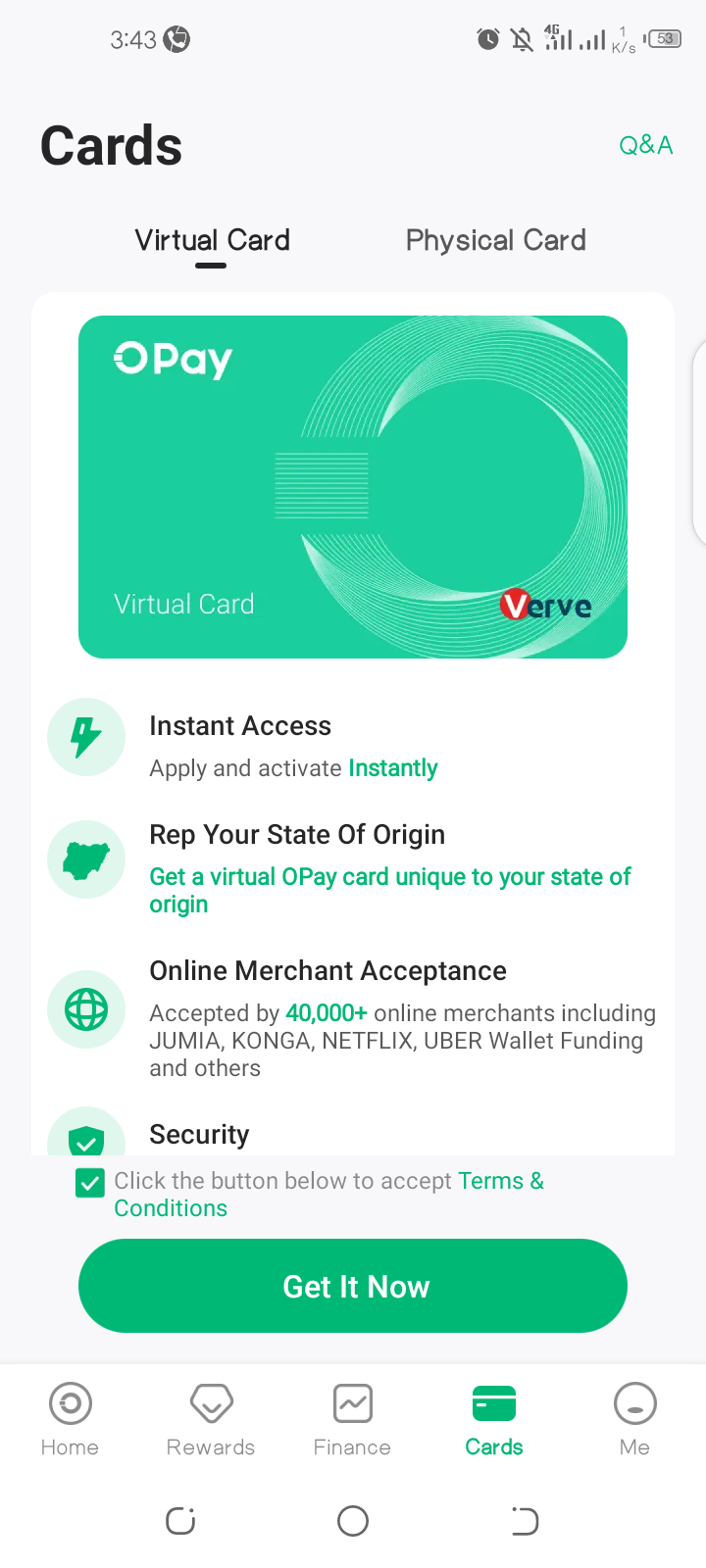706x1568 pixels.
Task: Open the Q&A help link
Action: pyautogui.click(x=645, y=145)
